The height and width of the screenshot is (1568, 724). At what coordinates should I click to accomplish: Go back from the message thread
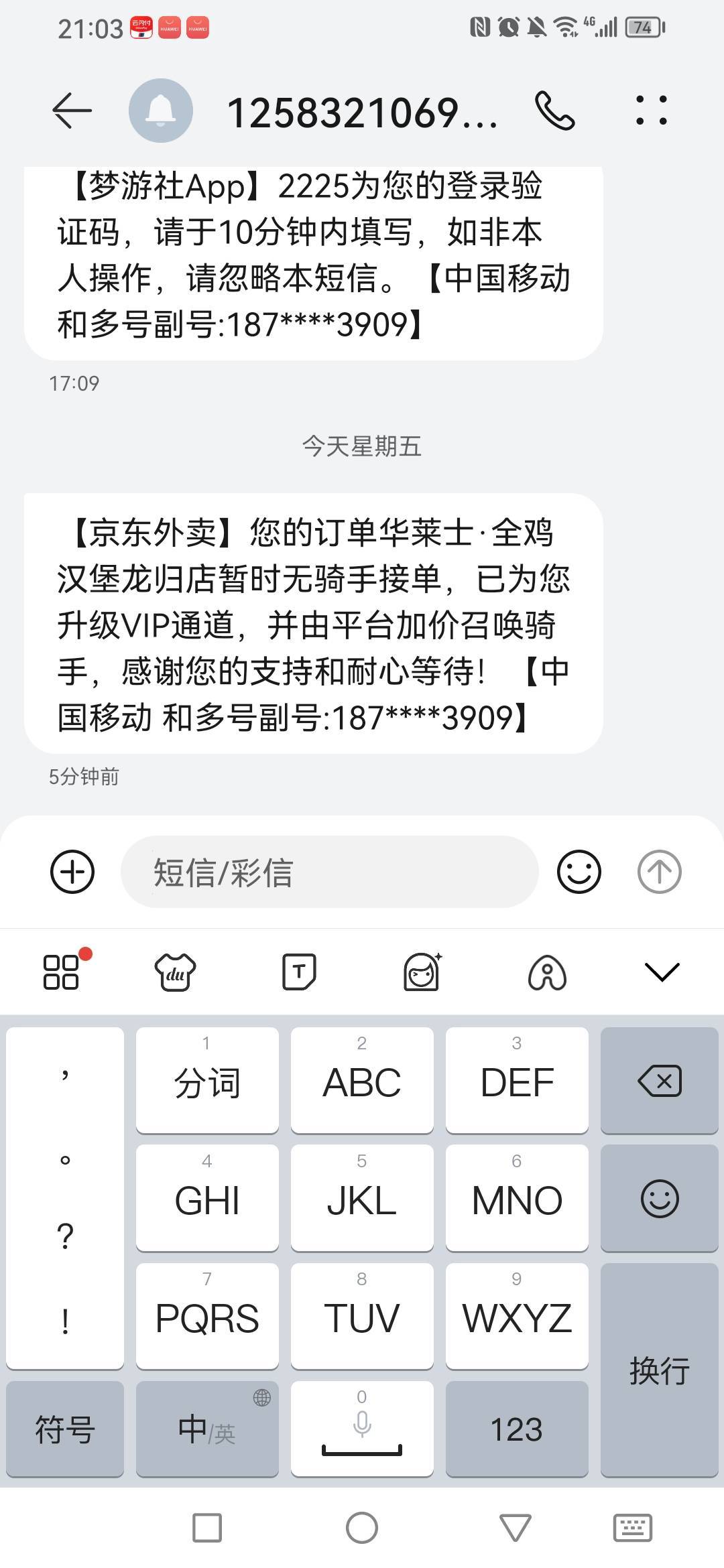pyautogui.click(x=72, y=111)
